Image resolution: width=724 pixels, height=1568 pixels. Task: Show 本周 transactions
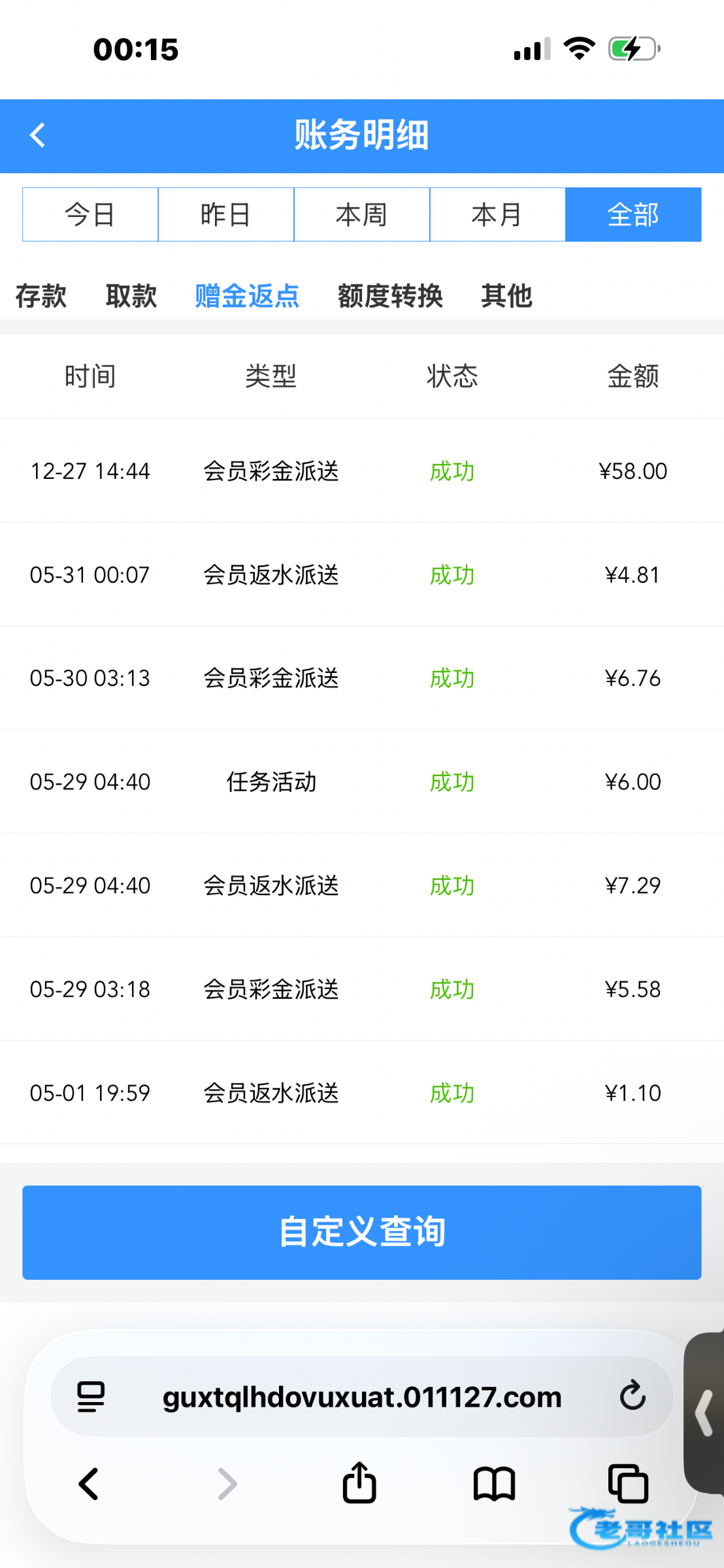tap(362, 215)
